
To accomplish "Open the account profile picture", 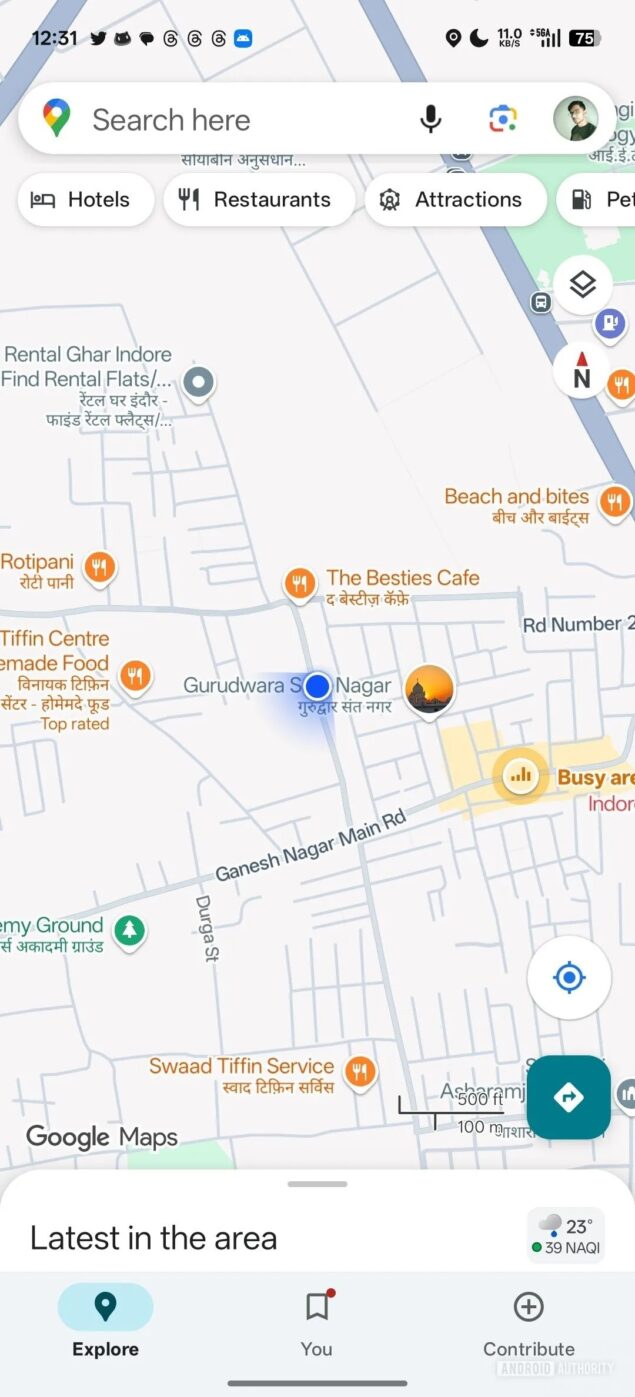I will [576, 119].
